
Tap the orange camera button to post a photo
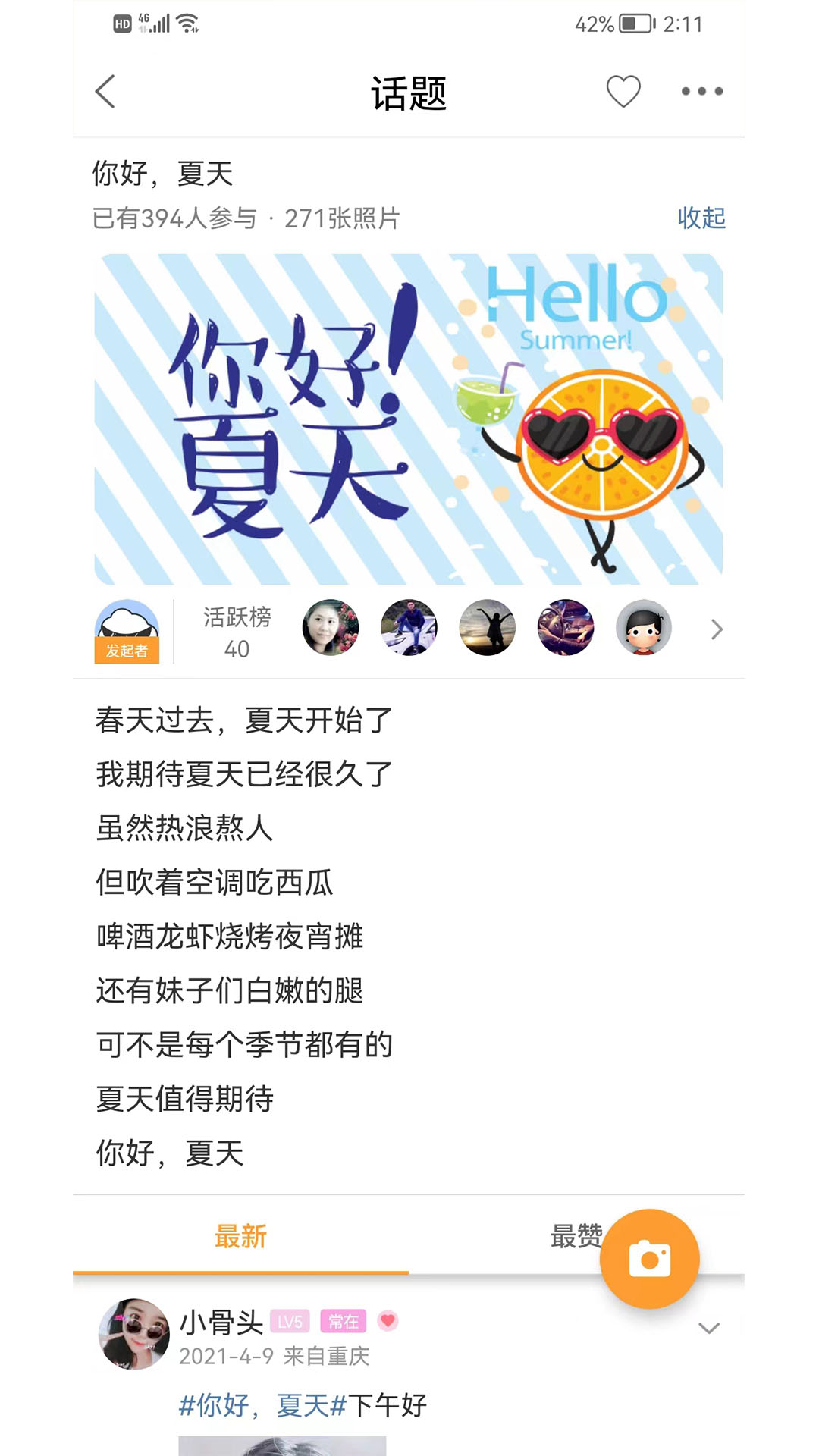[651, 1257]
